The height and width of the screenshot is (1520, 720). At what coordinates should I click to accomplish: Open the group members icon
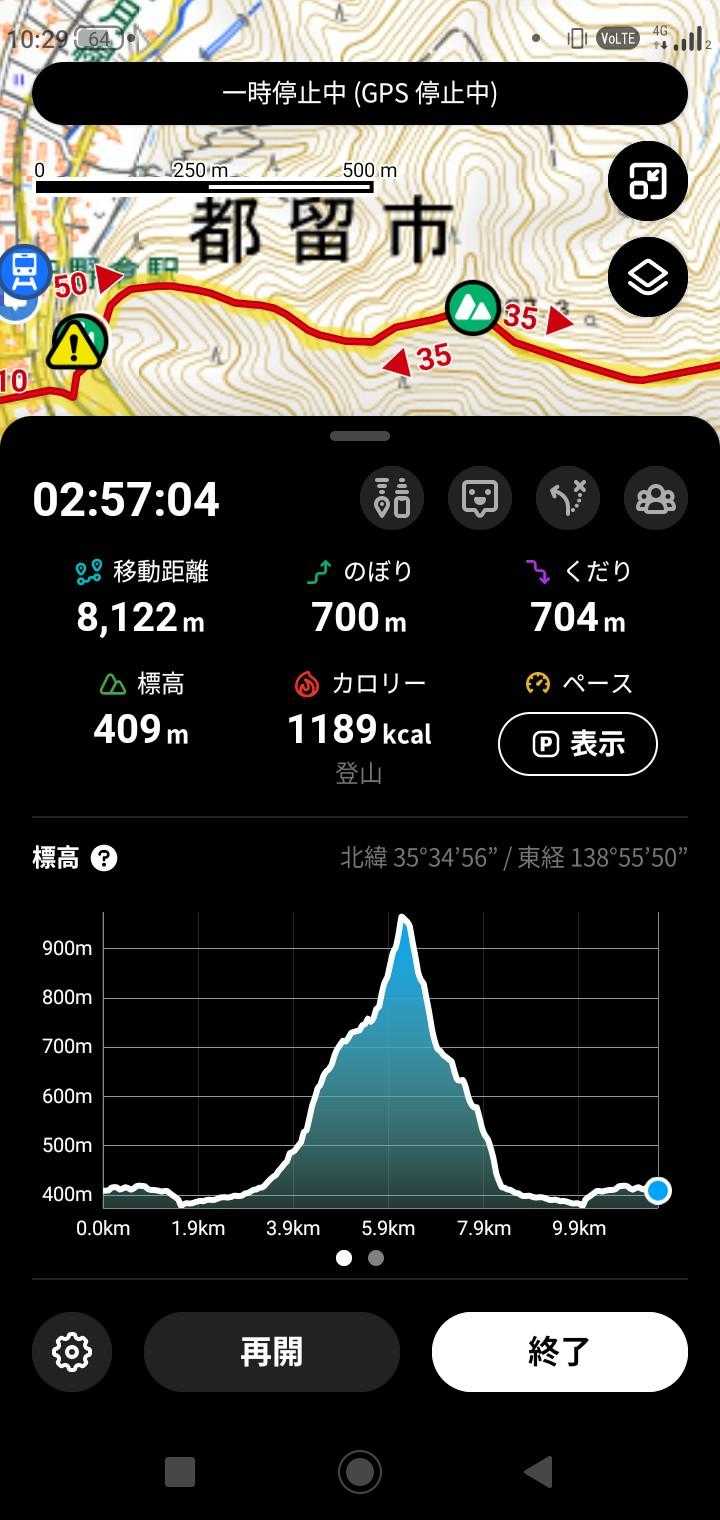point(656,498)
